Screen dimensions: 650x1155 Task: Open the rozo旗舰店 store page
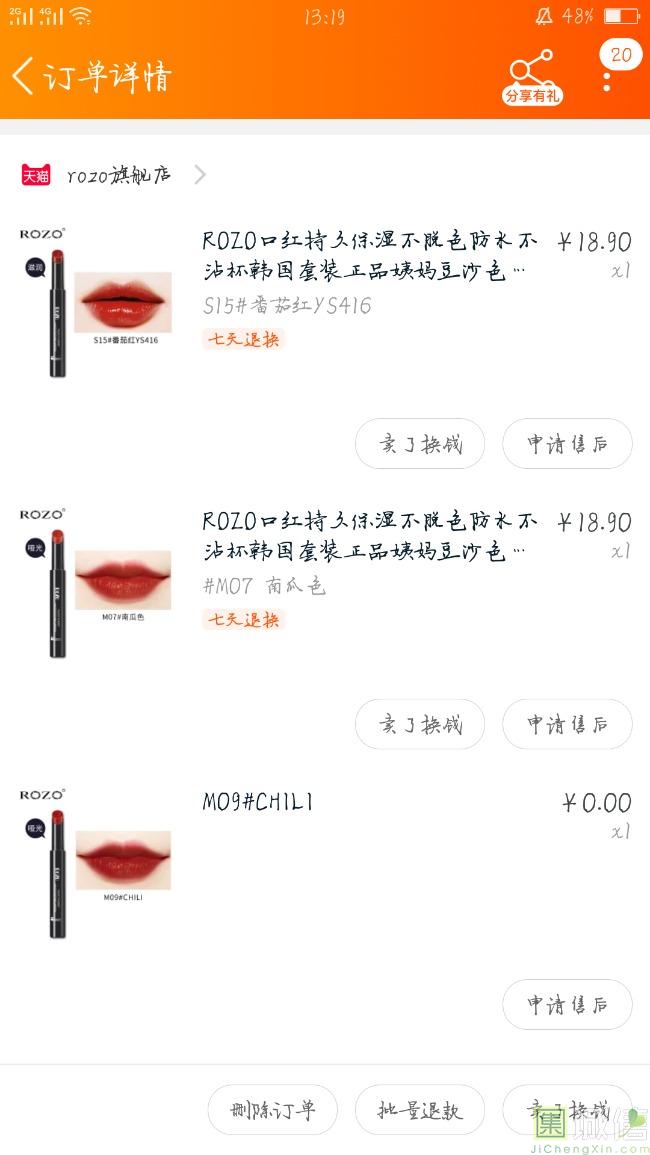pyautogui.click(x=120, y=175)
